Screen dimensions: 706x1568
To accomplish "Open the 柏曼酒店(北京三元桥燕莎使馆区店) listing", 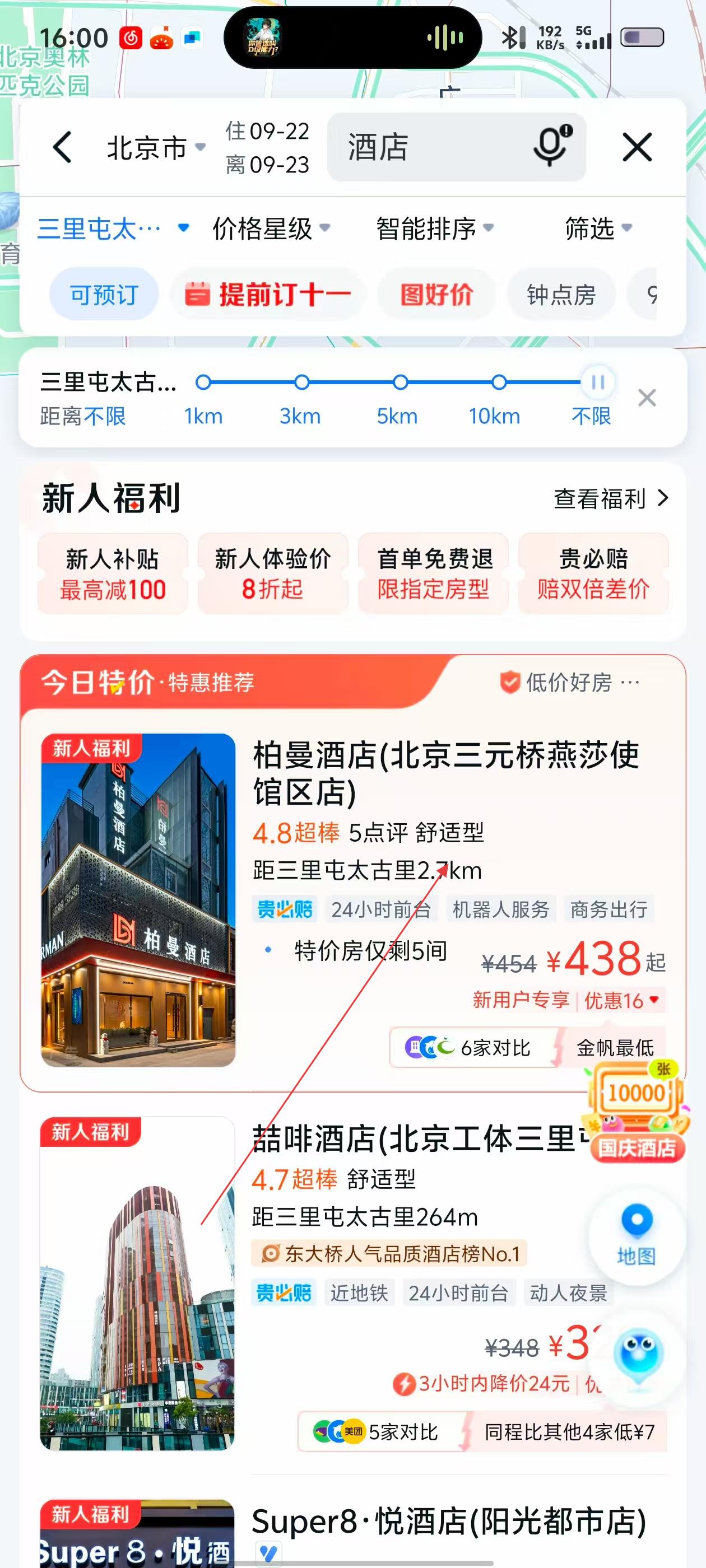I will (x=445, y=773).
